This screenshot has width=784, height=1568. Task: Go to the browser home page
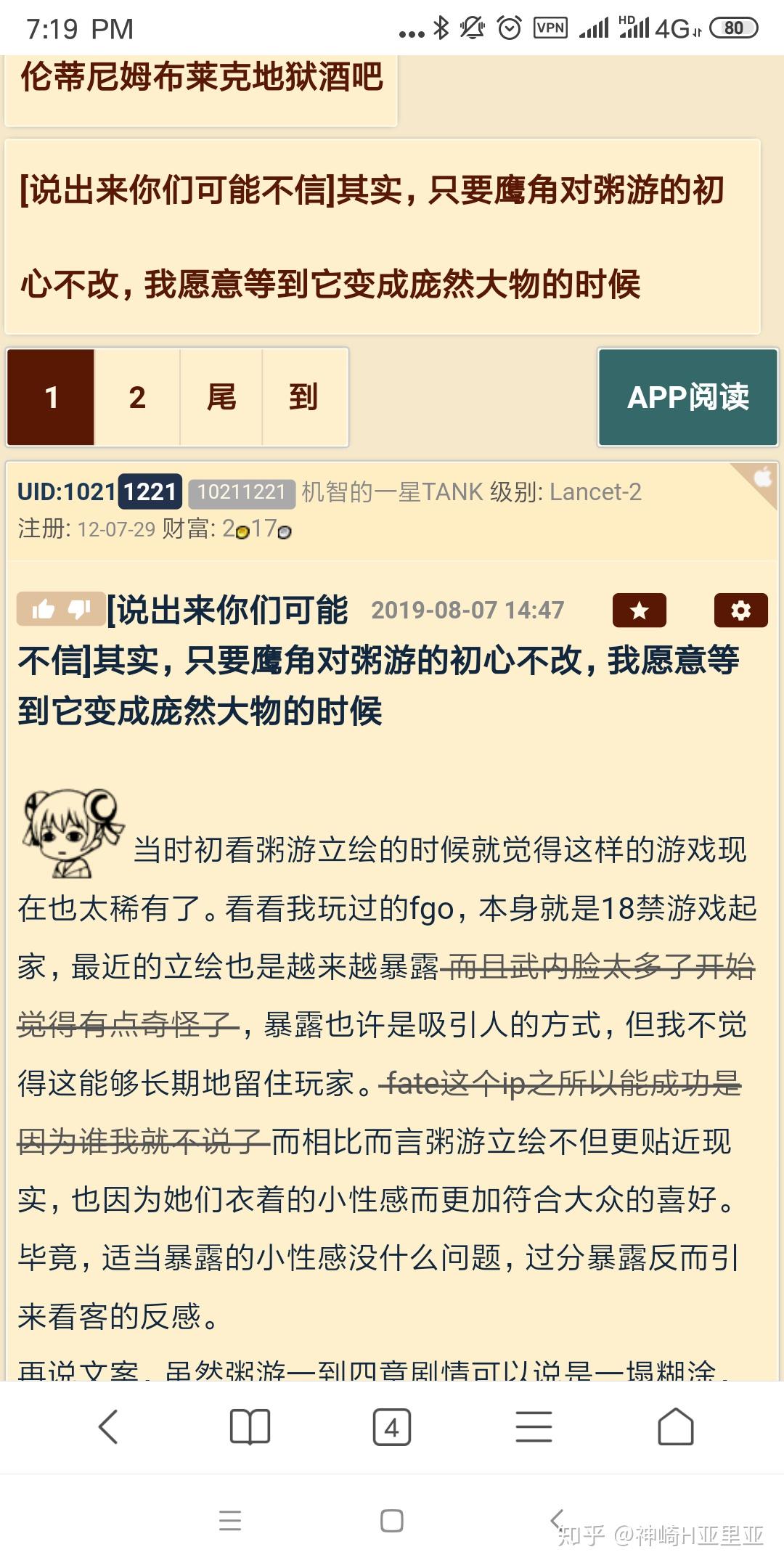(676, 1426)
